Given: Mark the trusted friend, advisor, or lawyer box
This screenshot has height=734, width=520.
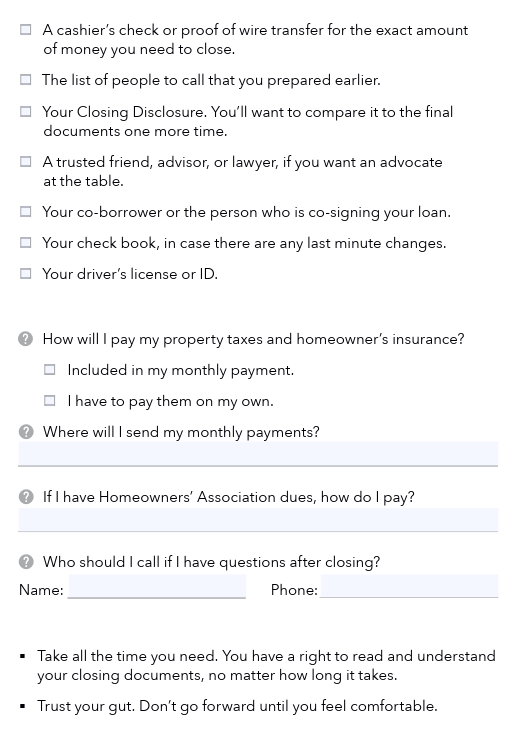Looking at the screenshot, I should [26, 161].
